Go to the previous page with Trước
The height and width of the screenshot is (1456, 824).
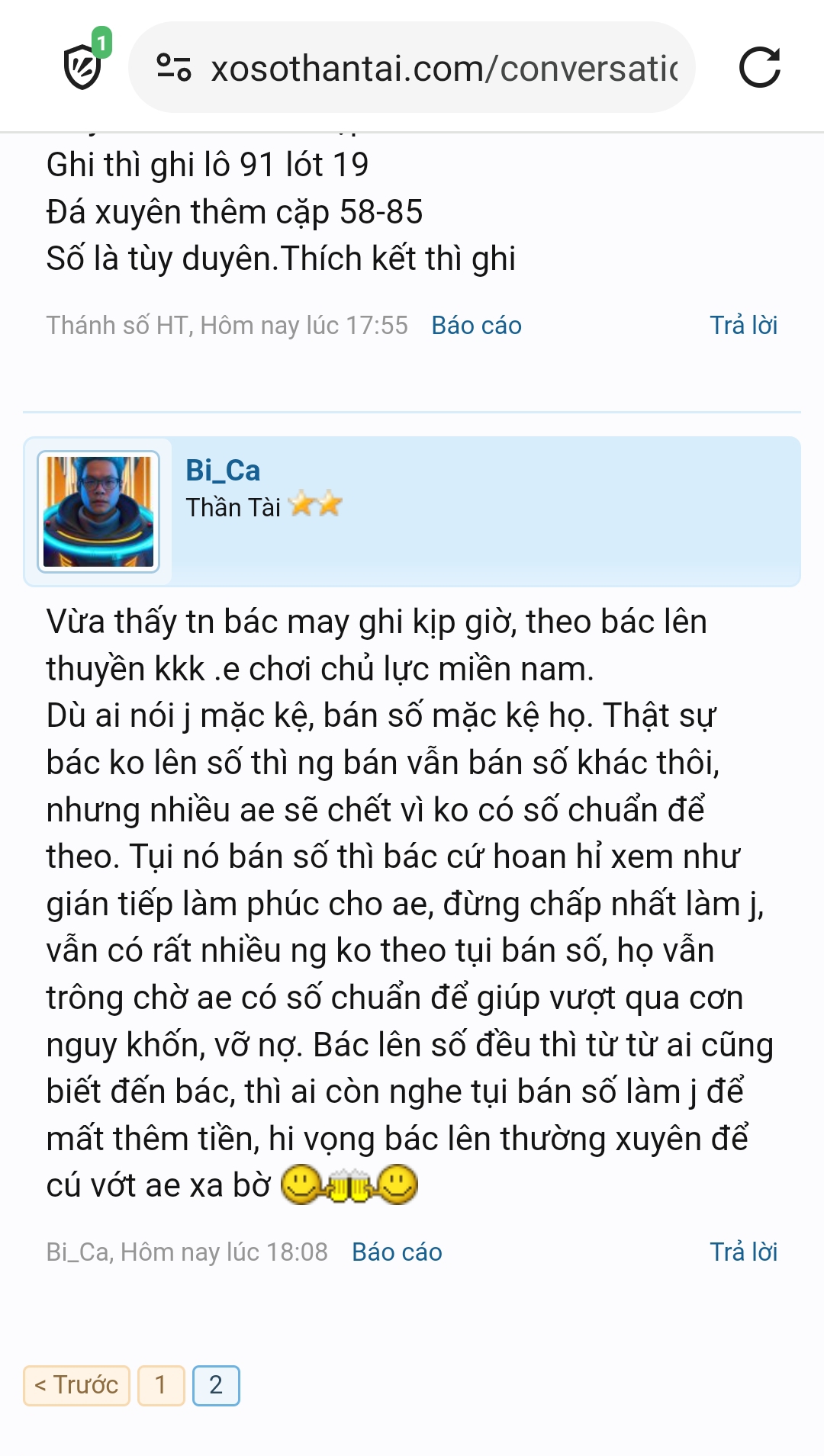tap(76, 1385)
